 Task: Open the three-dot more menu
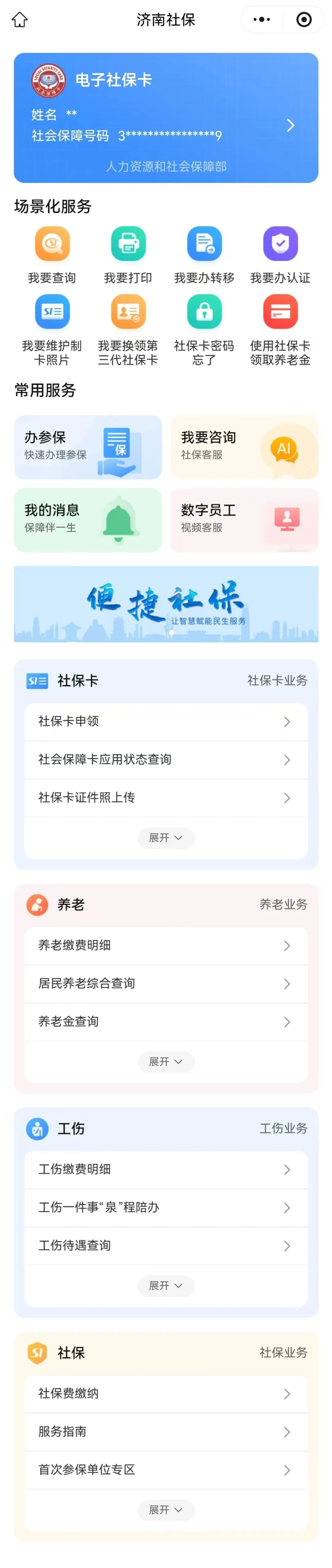pyautogui.click(x=261, y=20)
